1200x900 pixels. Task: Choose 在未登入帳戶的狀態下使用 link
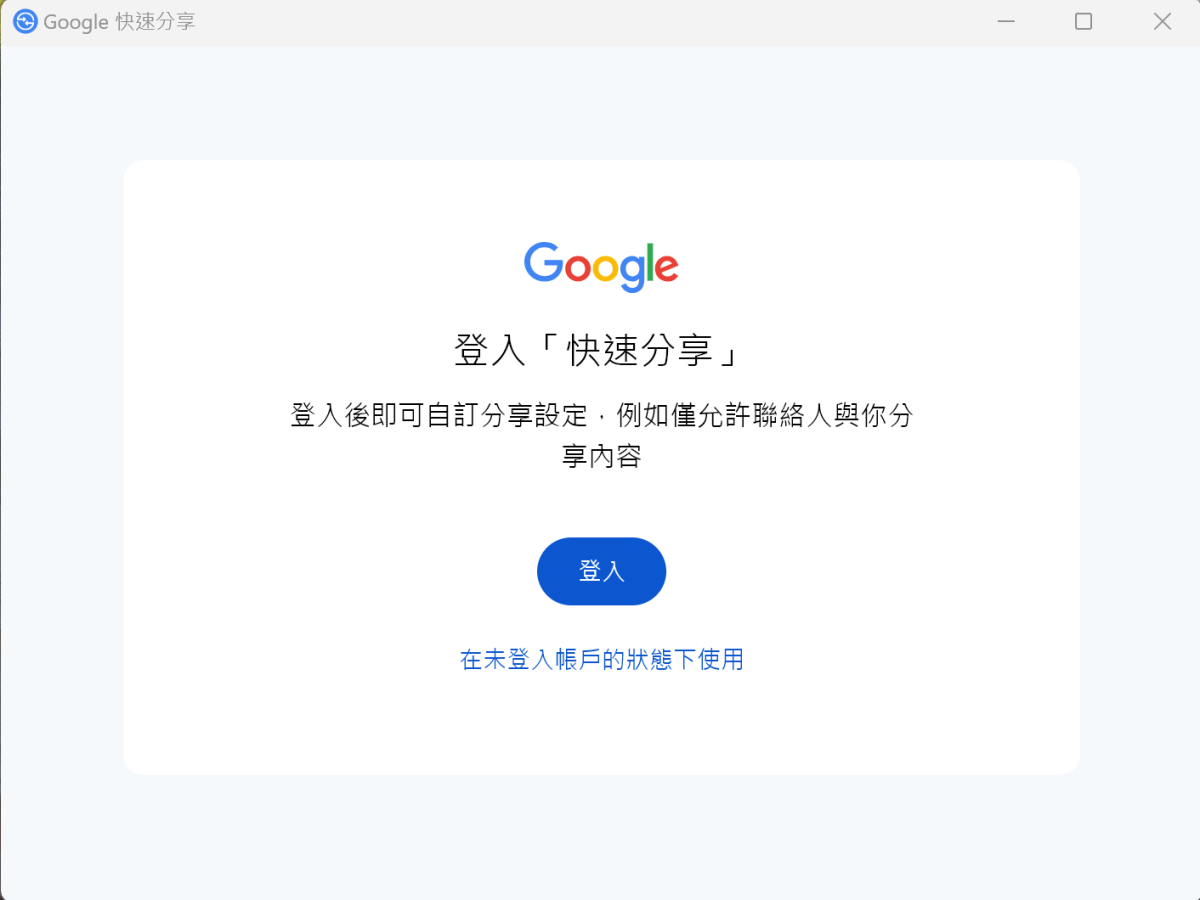point(601,660)
